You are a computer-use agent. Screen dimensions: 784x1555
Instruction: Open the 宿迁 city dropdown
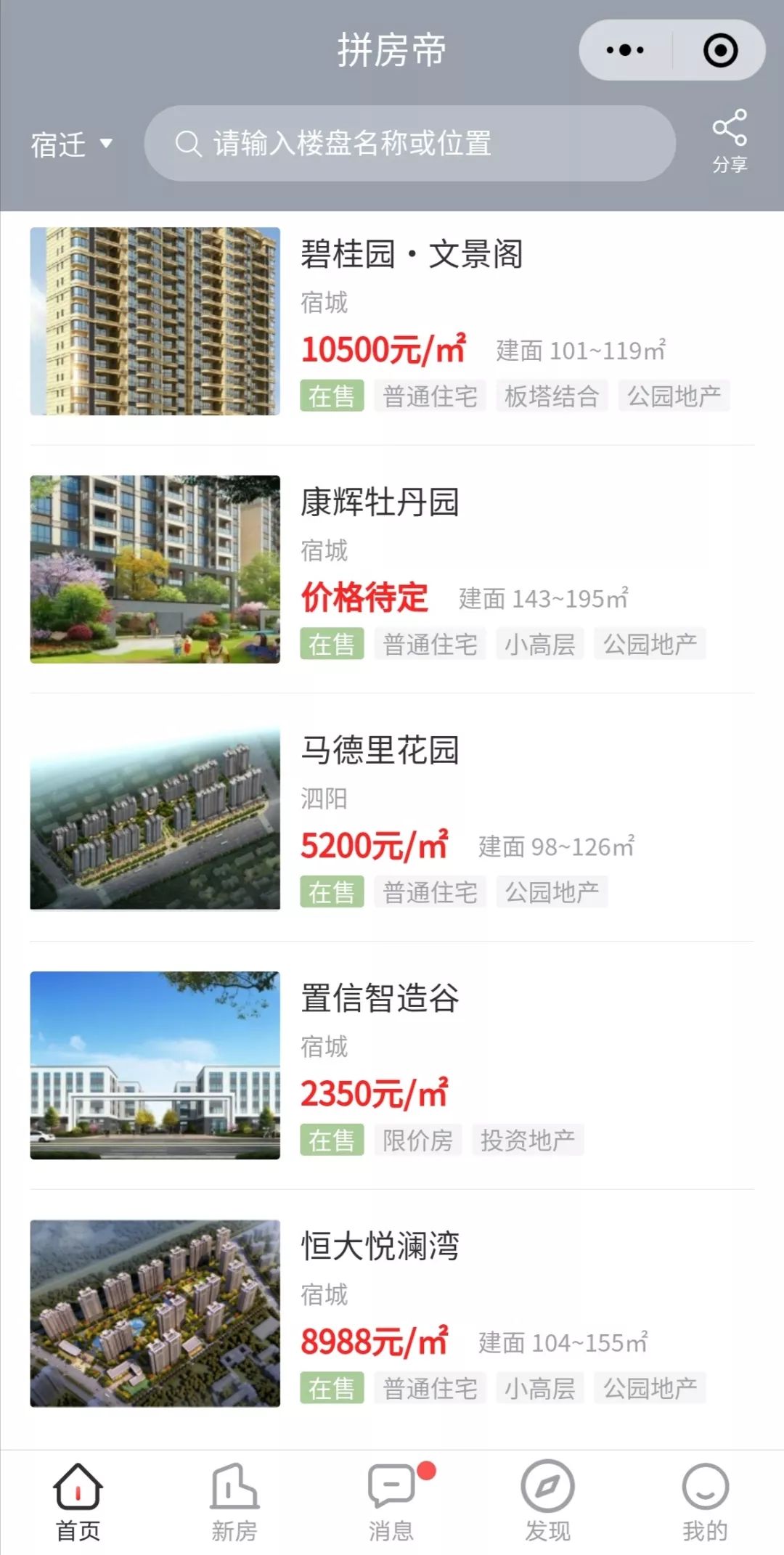(71, 144)
